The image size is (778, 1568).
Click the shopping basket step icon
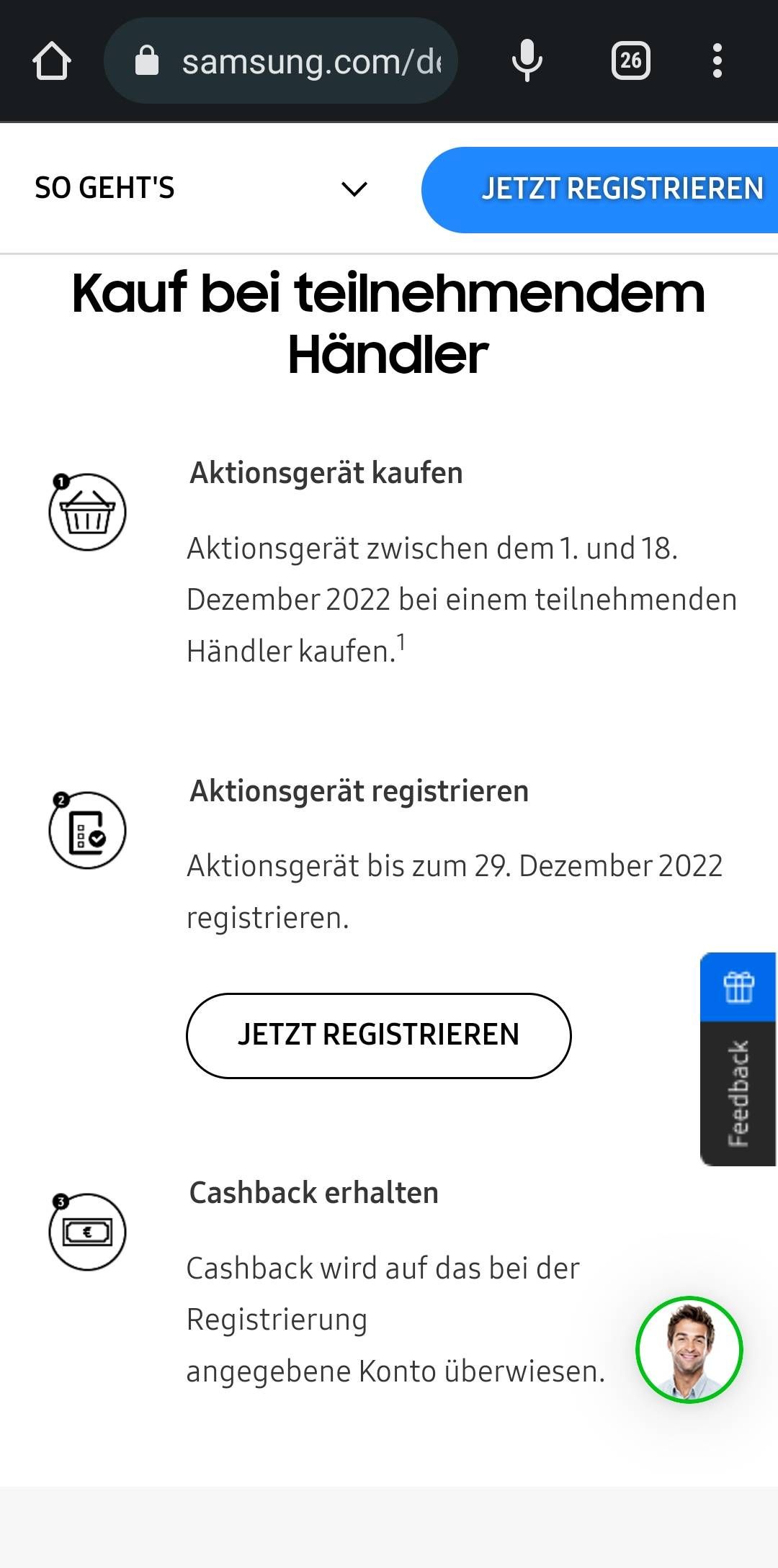point(88,511)
